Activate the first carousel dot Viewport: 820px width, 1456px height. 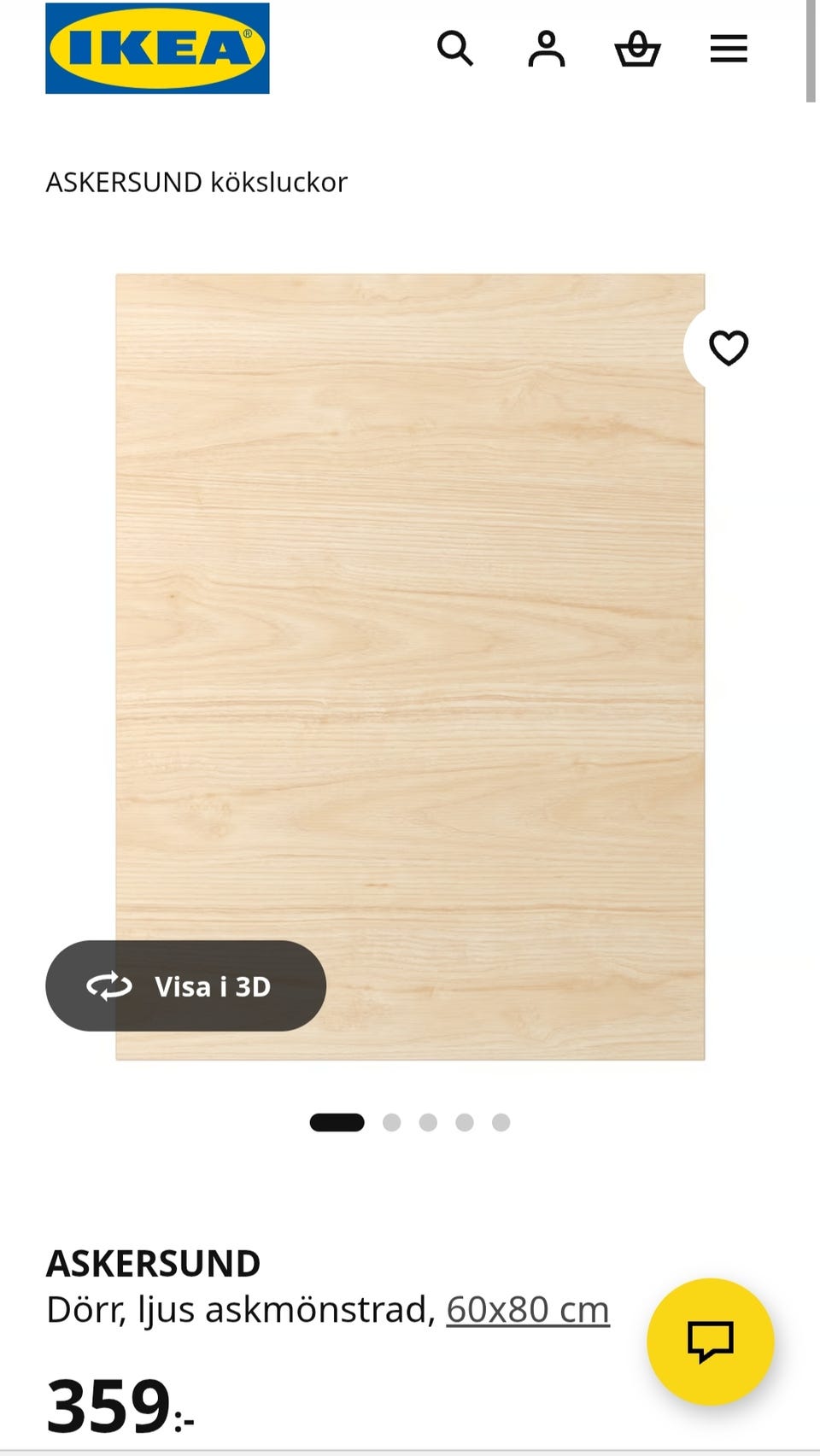click(337, 1121)
